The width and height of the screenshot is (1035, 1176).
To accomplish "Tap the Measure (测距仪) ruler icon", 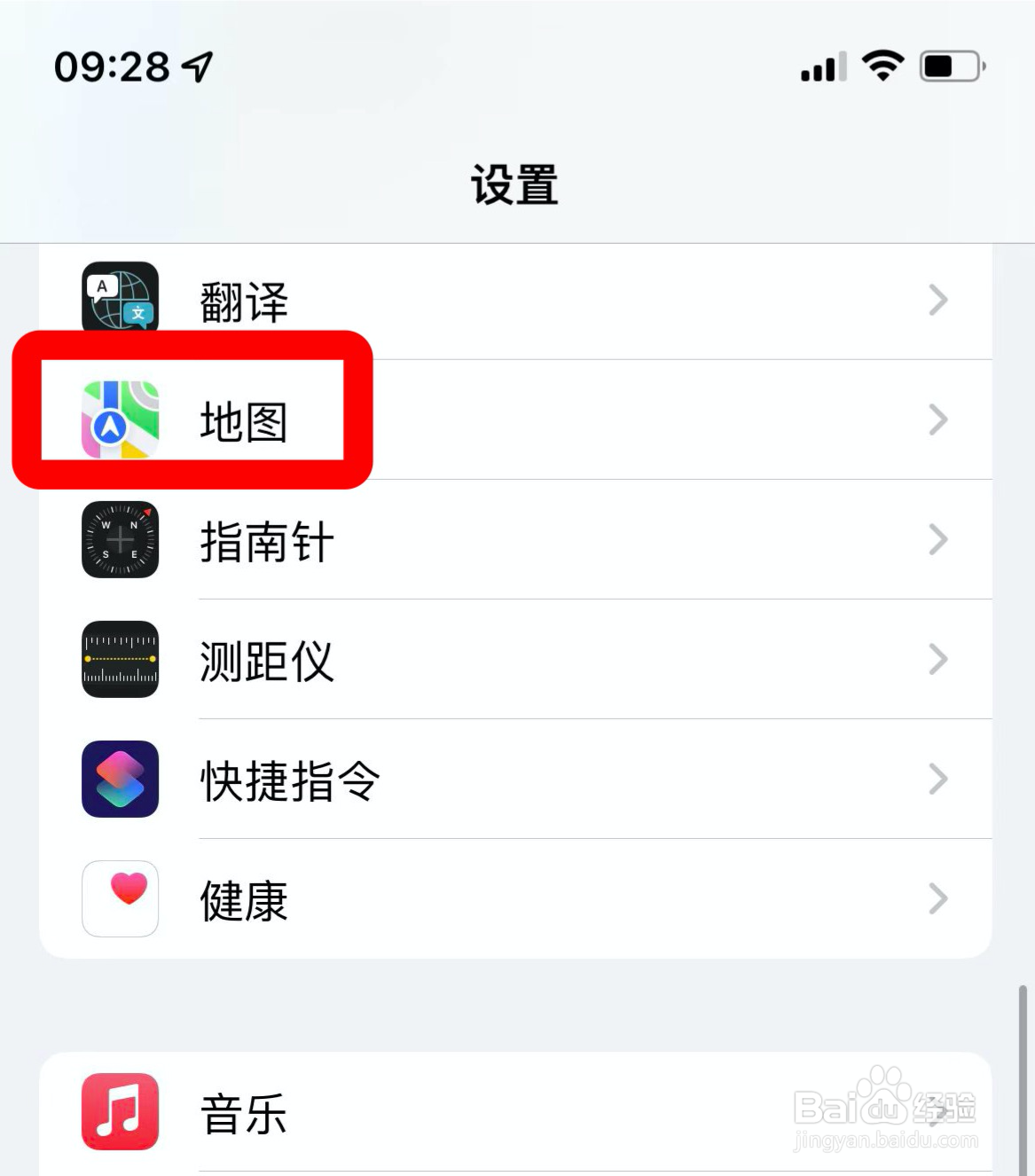I will coord(120,660).
